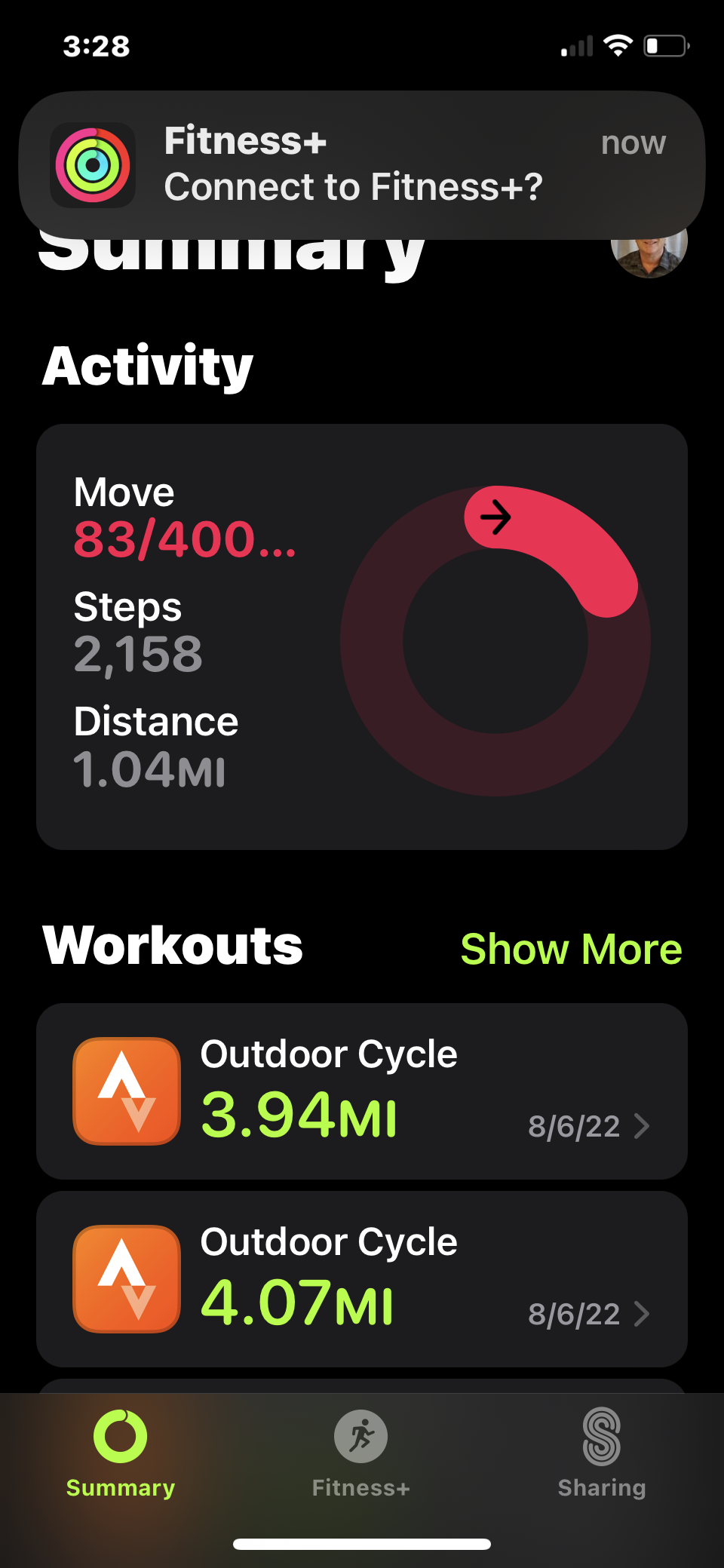This screenshot has width=724, height=1568.
Task: Open the Fitness+ notification banner
Action: pos(362,164)
